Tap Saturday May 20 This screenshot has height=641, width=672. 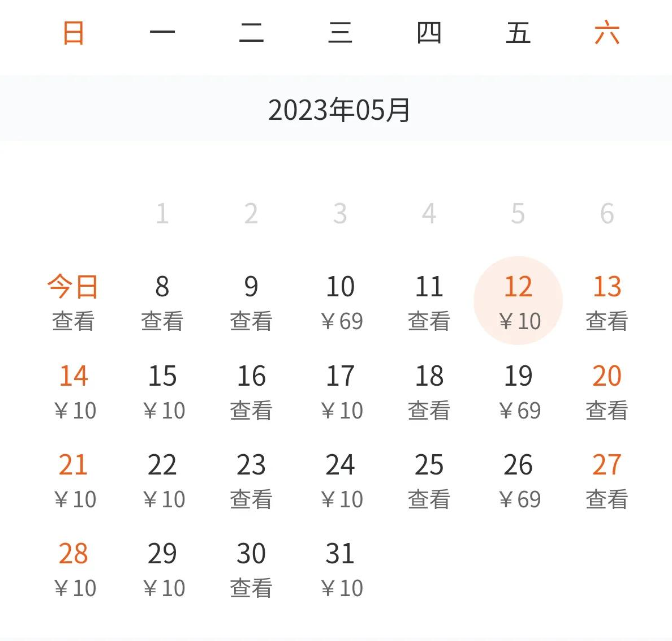click(607, 390)
